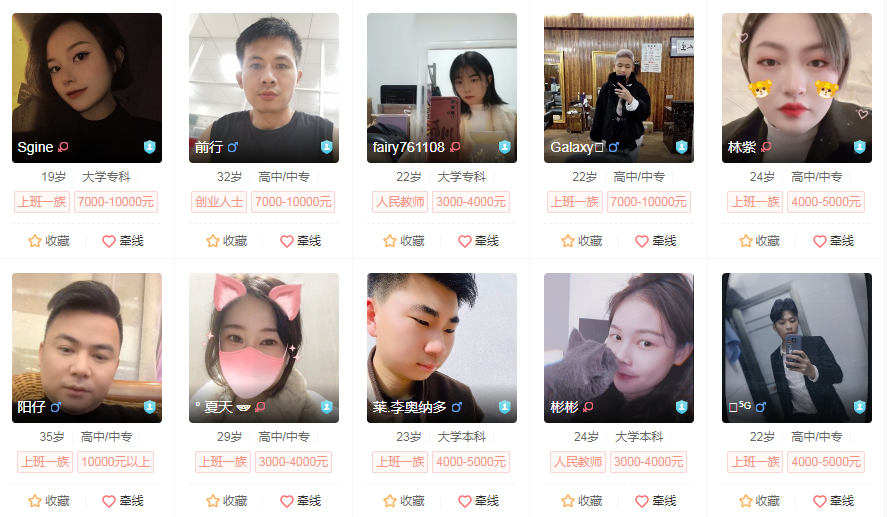The width and height of the screenshot is (887, 517).
Task: Send 牵线 to fairy761108
Action: [x=478, y=241]
